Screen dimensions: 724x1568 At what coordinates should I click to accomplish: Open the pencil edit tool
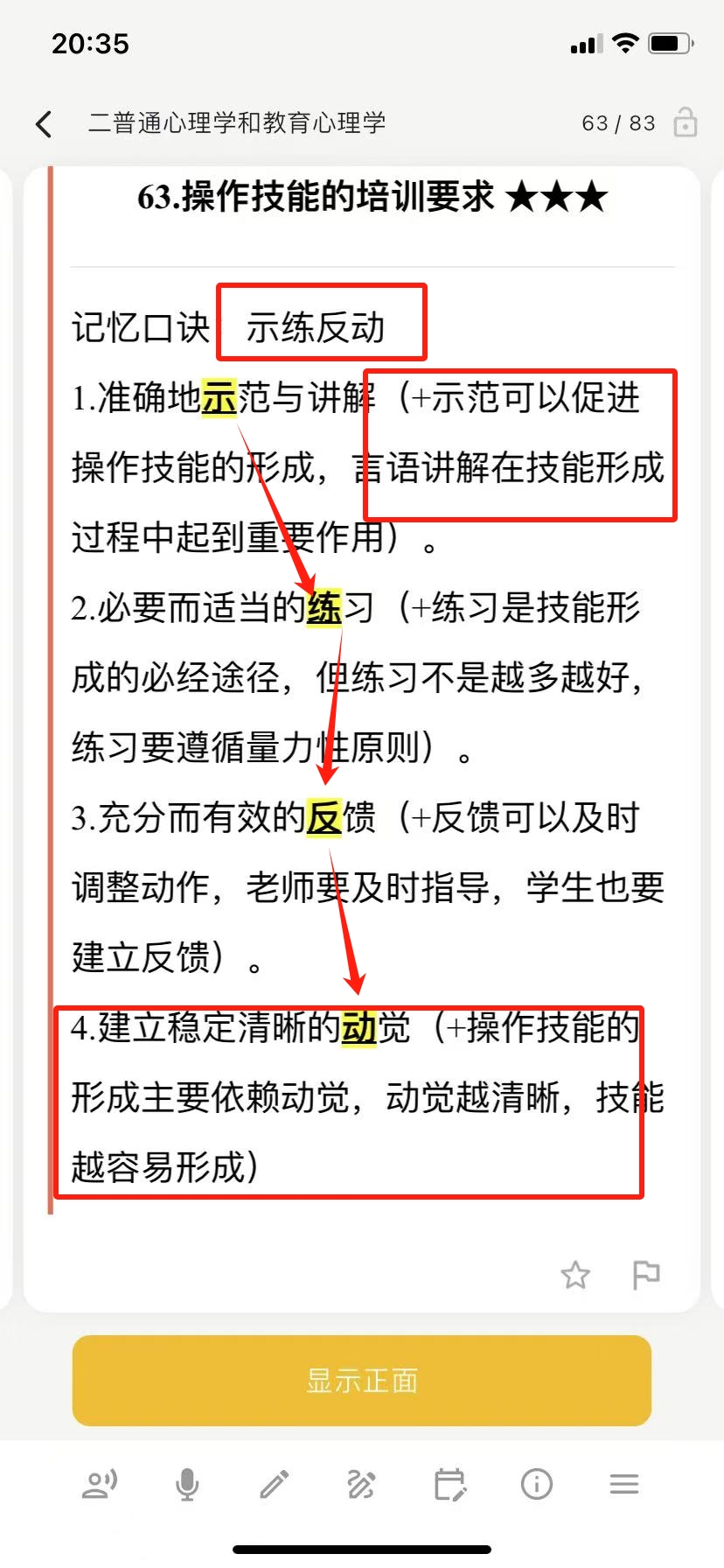pos(274,1484)
